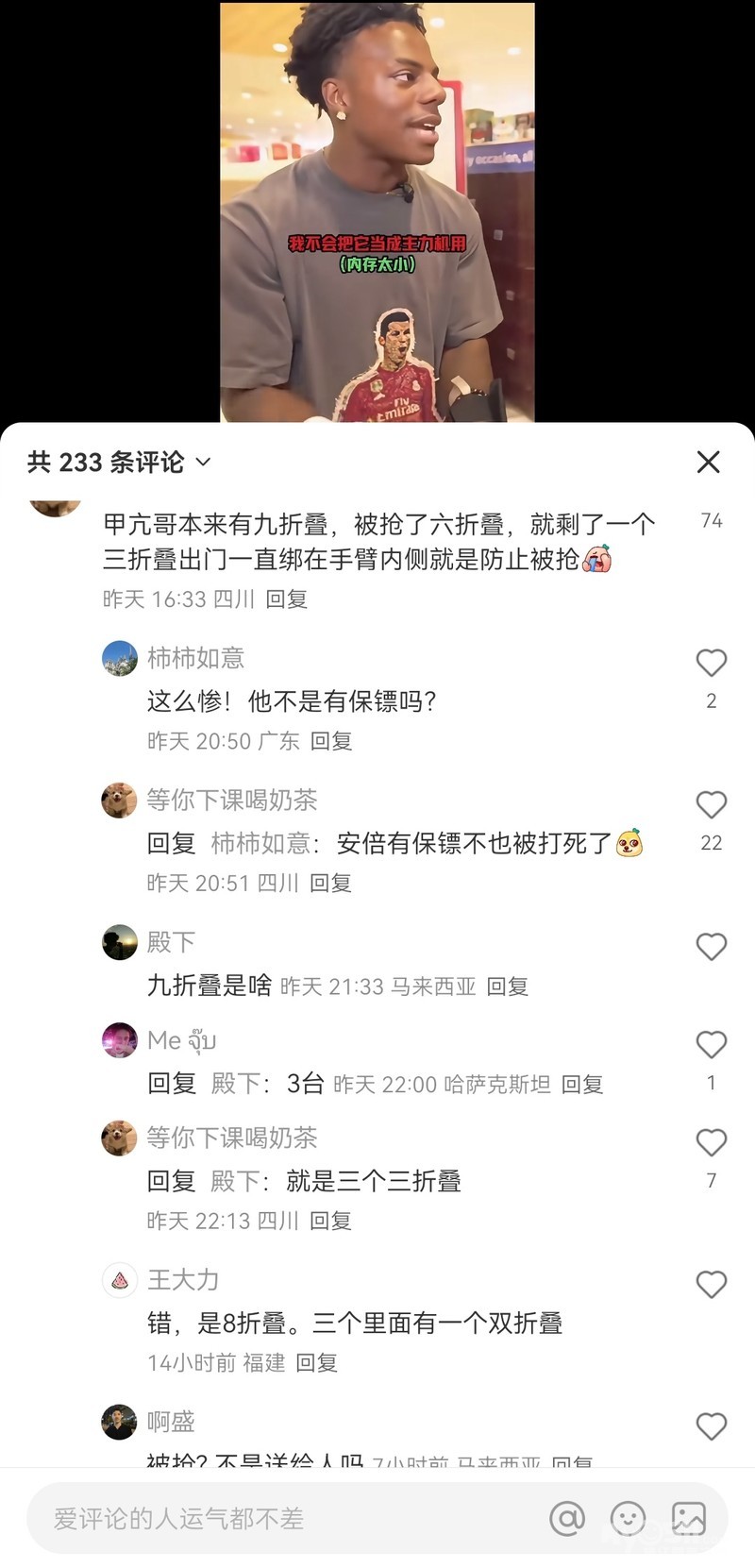Screen dimensions: 755x1568
Task: Like 殿下's comment 九折叠是啥
Action: pos(711,947)
